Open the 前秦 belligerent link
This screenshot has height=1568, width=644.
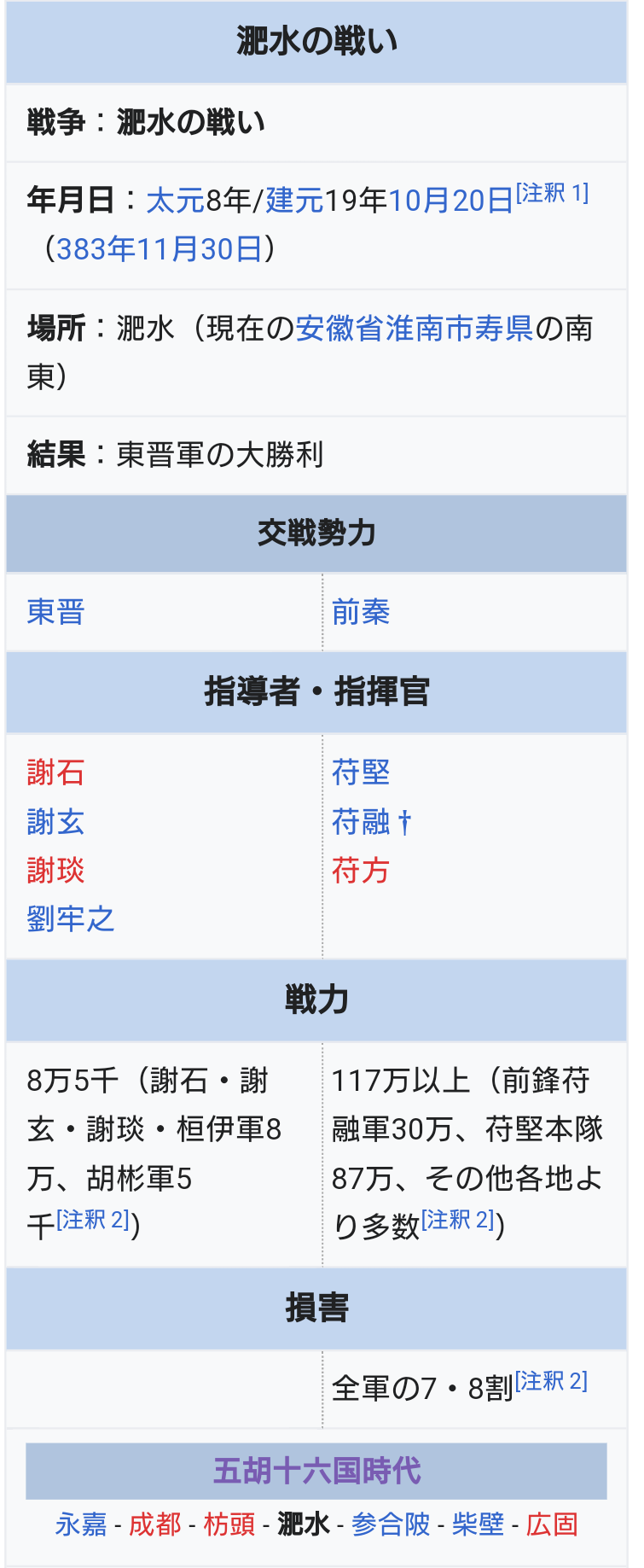click(x=361, y=612)
